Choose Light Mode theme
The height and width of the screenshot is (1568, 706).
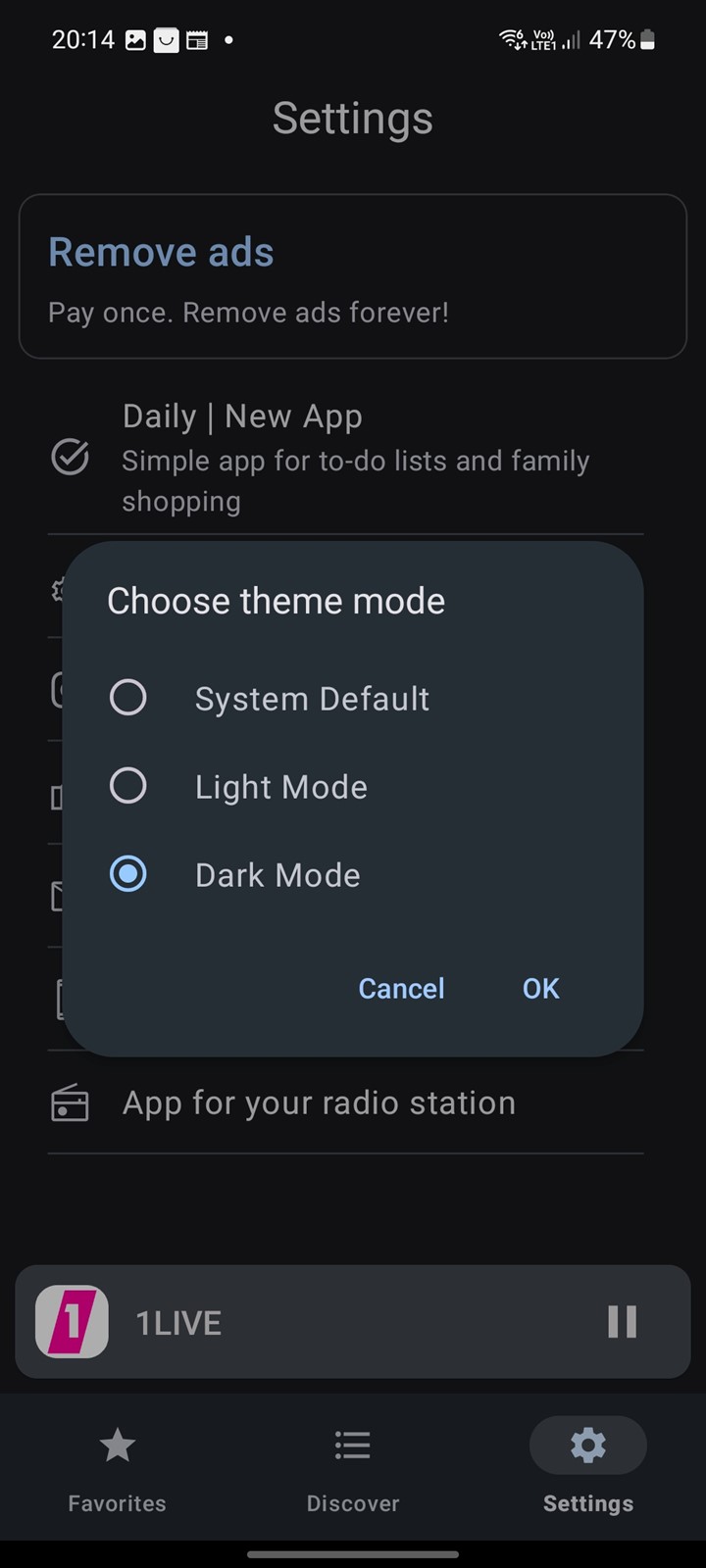point(239,786)
